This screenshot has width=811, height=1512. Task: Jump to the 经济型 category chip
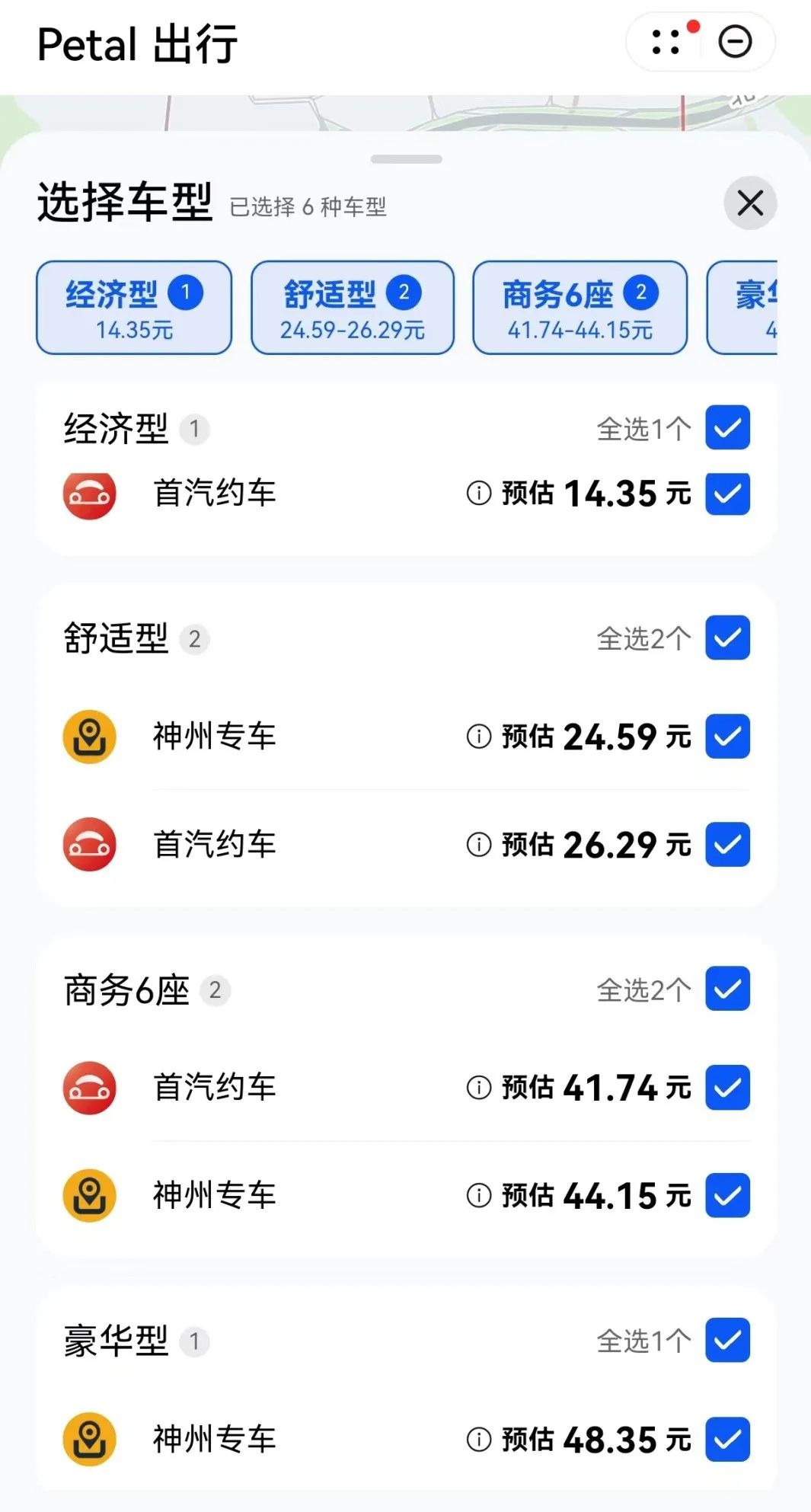(x=134, y=308)
